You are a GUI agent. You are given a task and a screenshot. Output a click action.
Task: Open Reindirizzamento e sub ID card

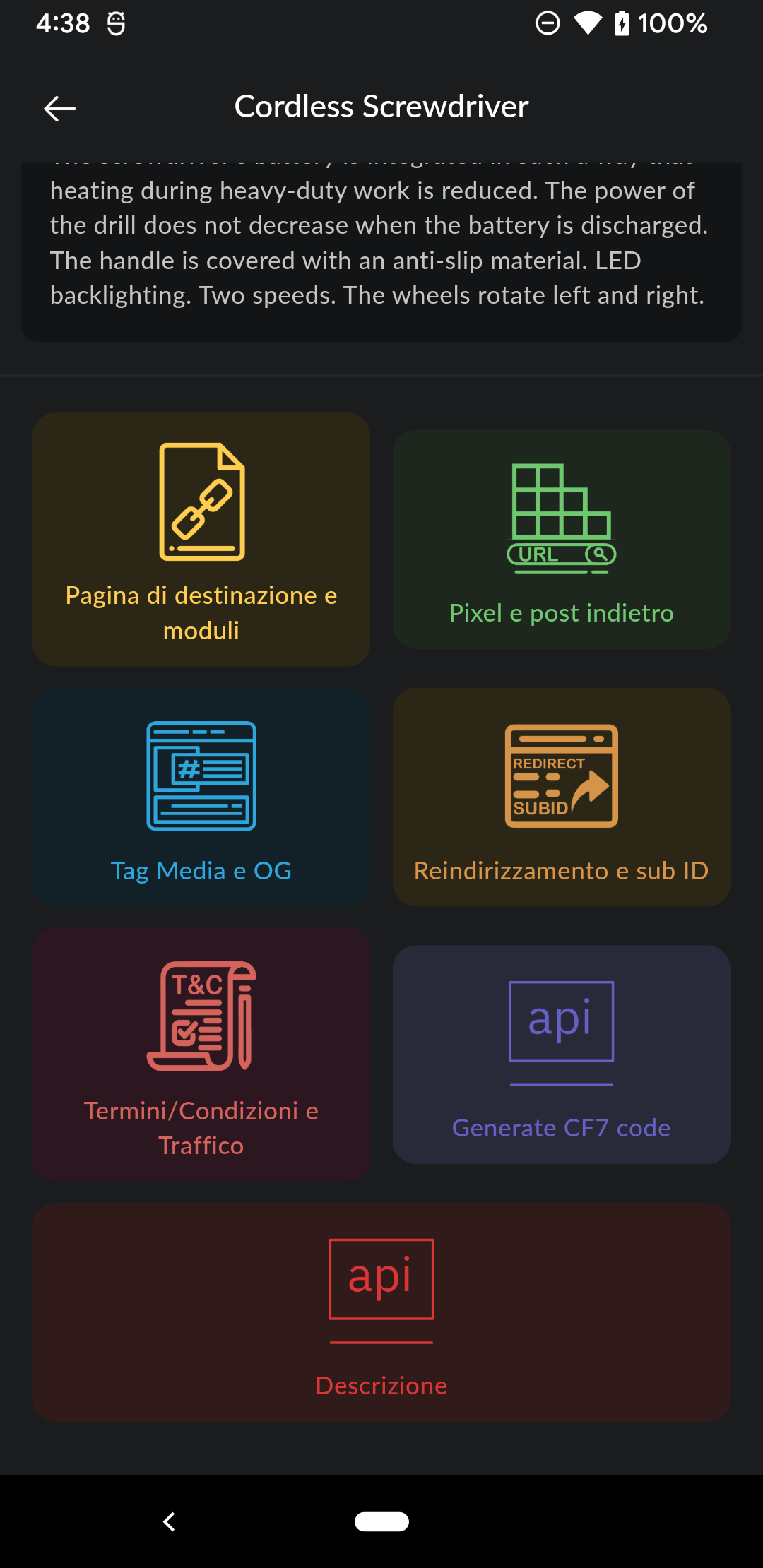coord(562,797)
